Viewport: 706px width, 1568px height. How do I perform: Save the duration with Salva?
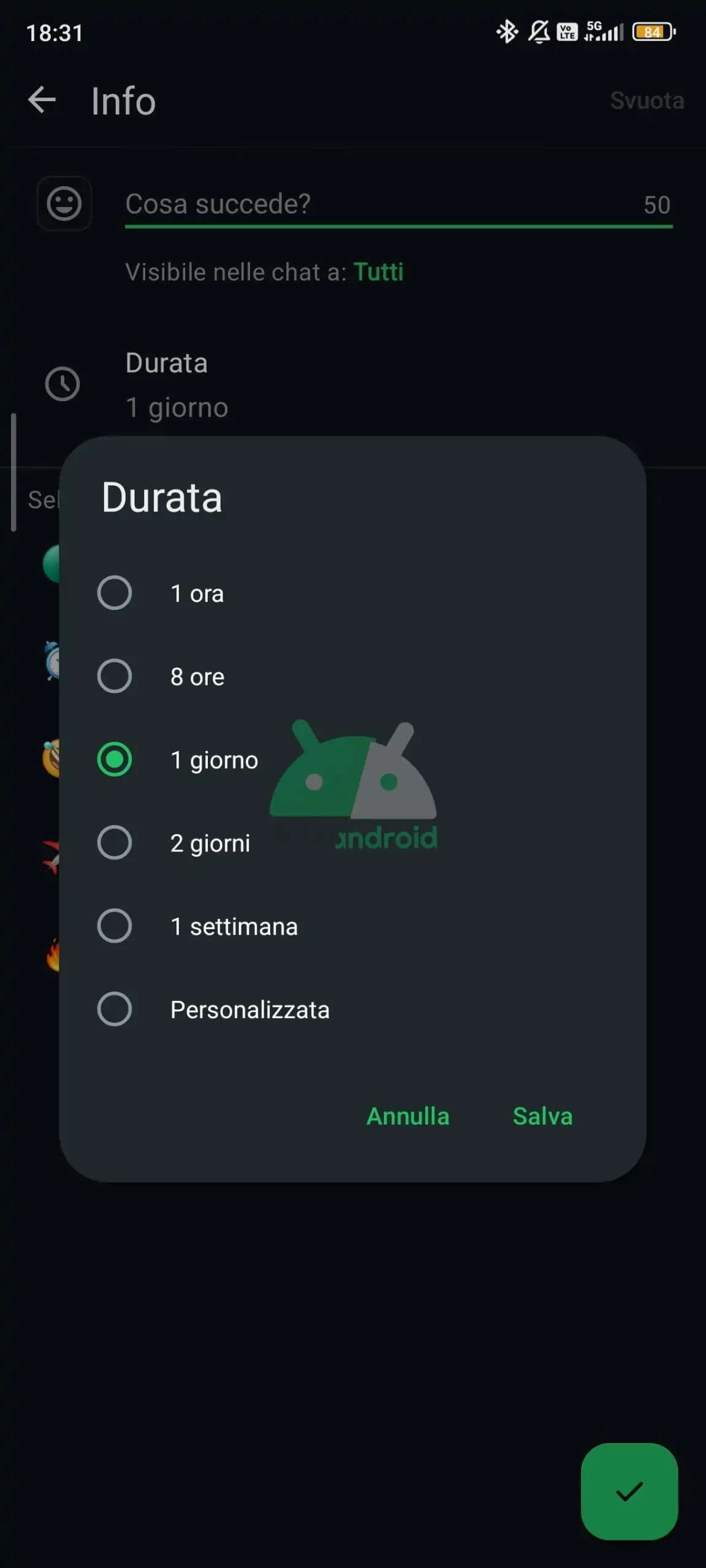[x=542, y=1116]
